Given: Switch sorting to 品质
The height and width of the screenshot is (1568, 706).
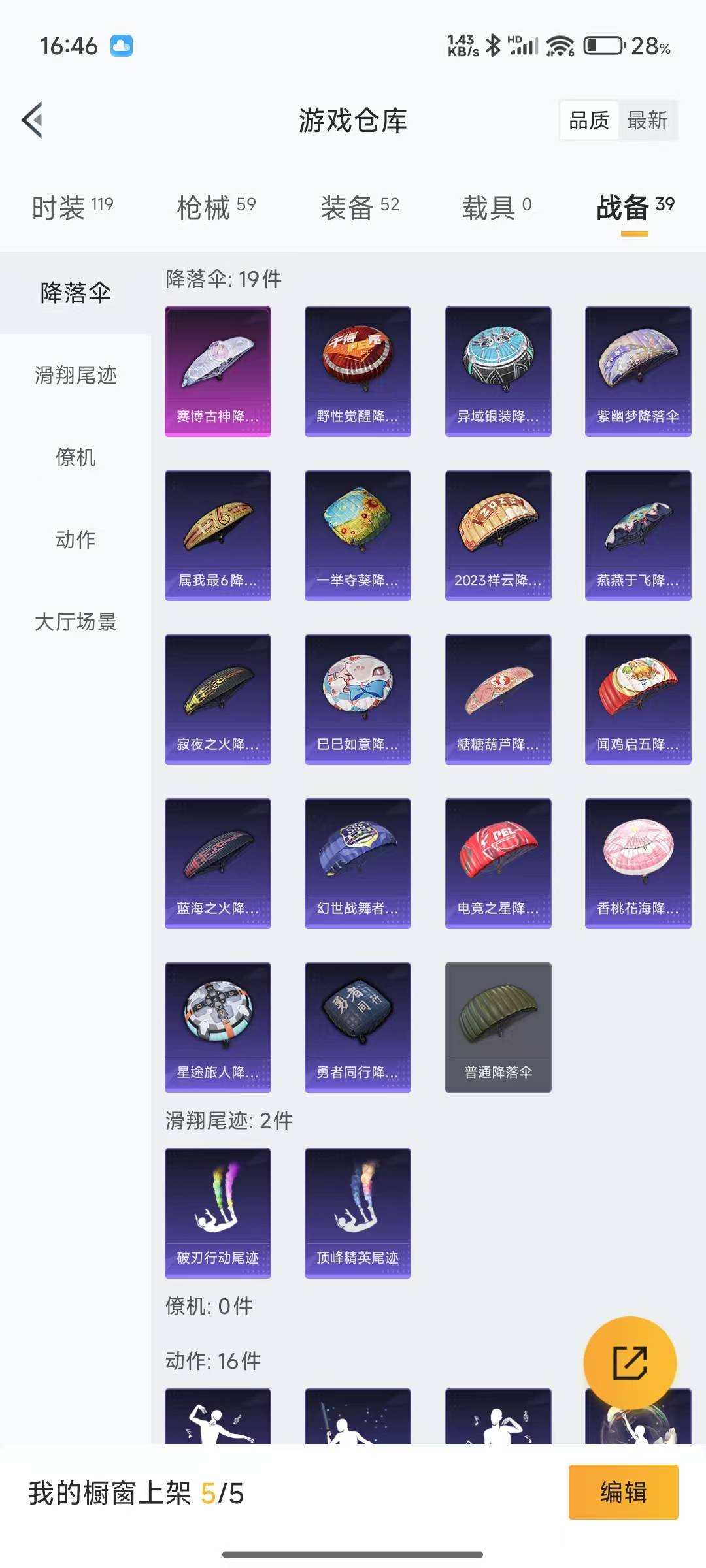Looking at the screenshot, I should click(x=588, y=121).
